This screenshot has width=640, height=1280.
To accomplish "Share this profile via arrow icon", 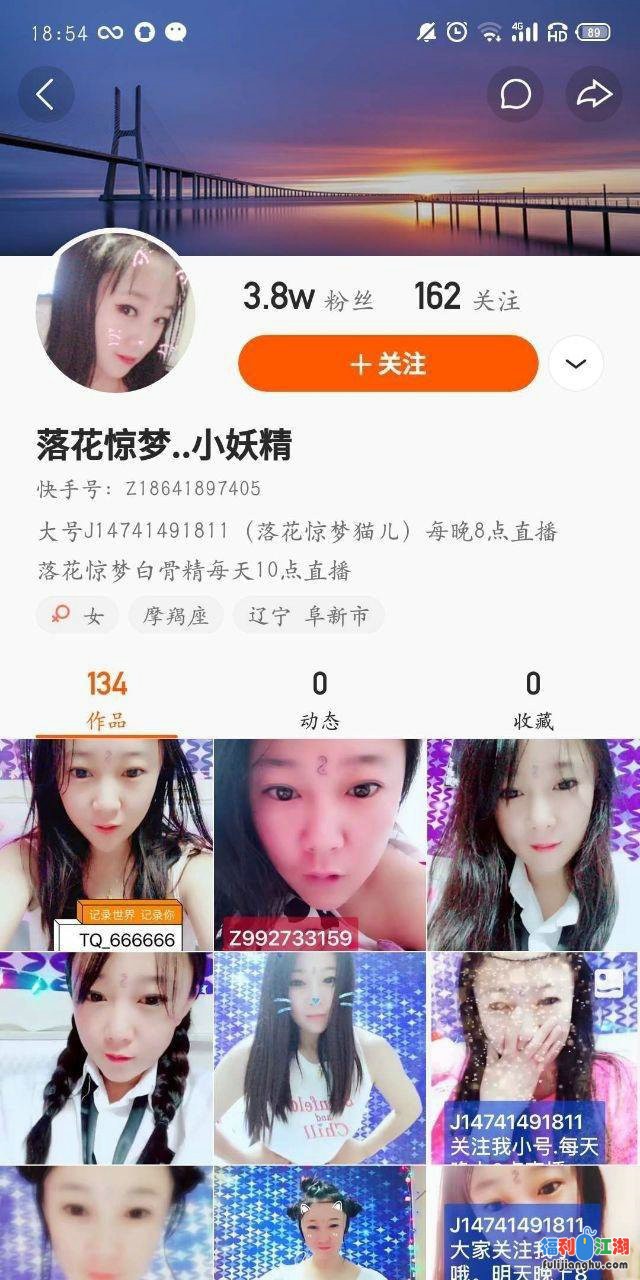I will pyautogui.click(x=594, y=95).
